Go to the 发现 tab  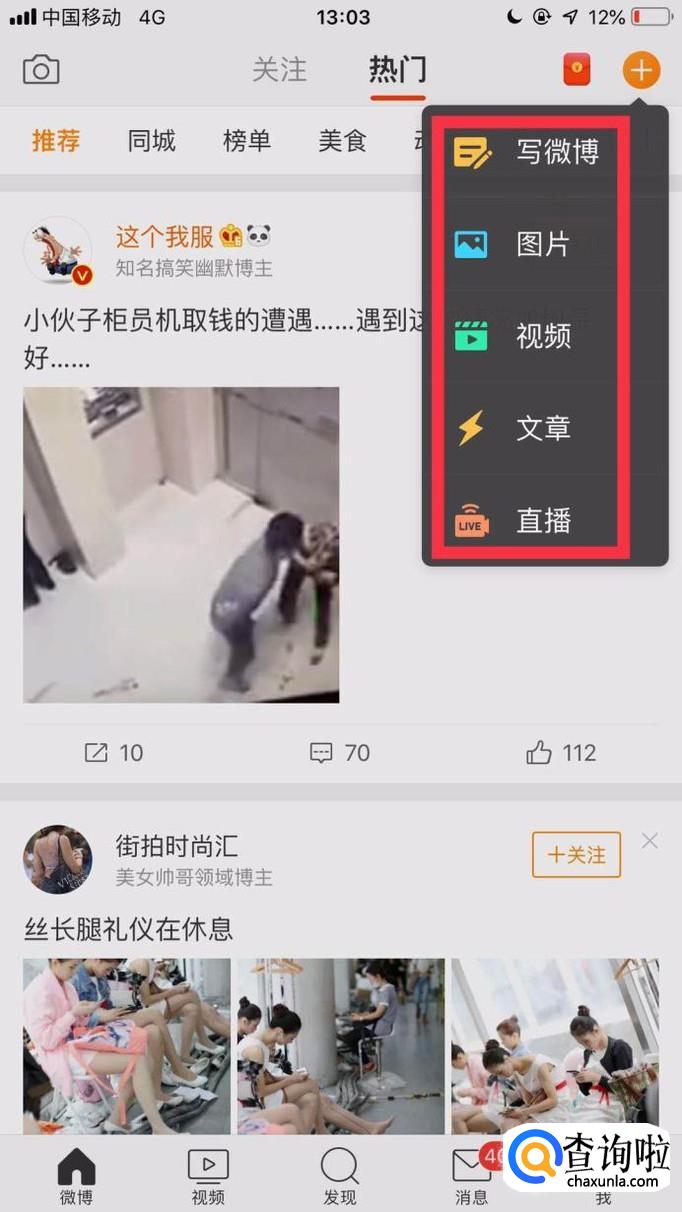[x=340, y=1176]
